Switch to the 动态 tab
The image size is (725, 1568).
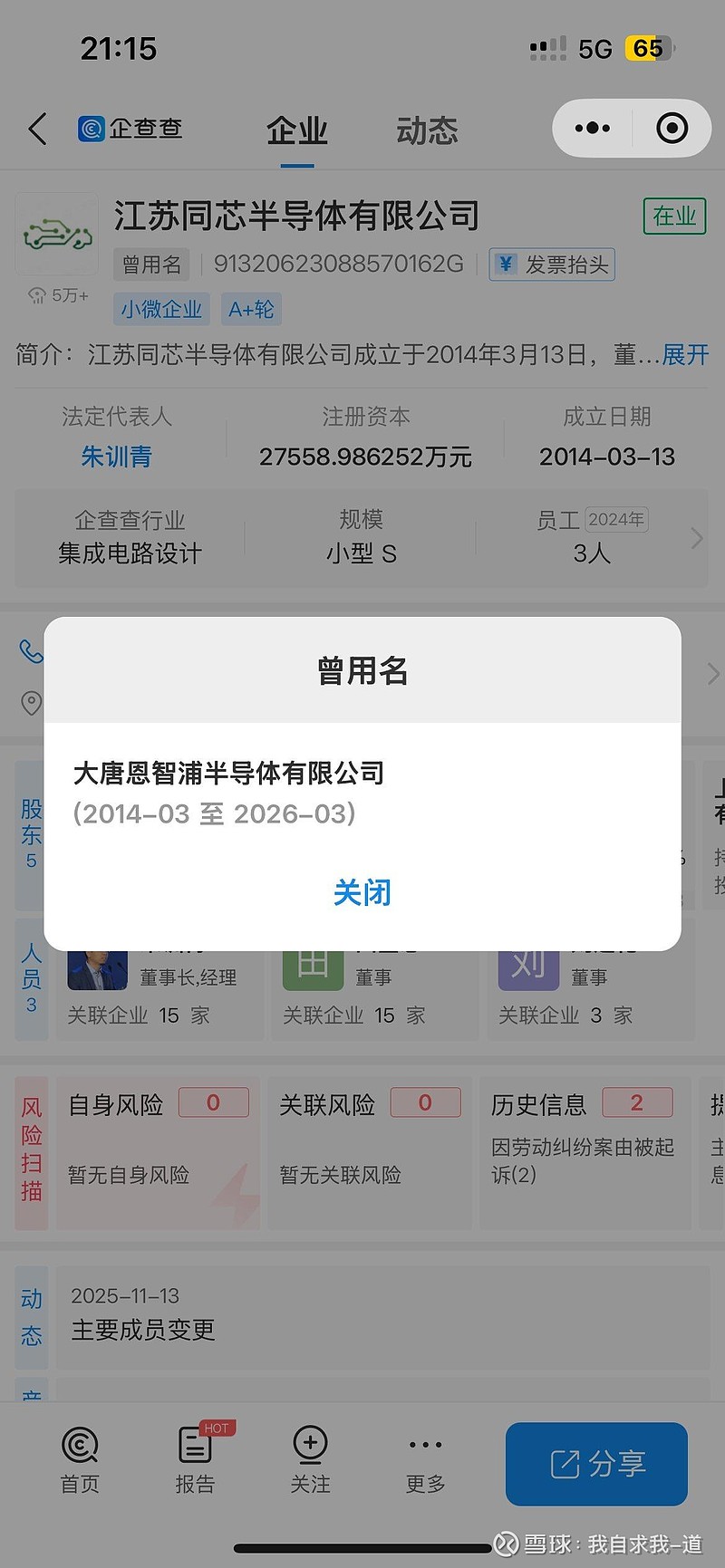(x=426, y=130)
